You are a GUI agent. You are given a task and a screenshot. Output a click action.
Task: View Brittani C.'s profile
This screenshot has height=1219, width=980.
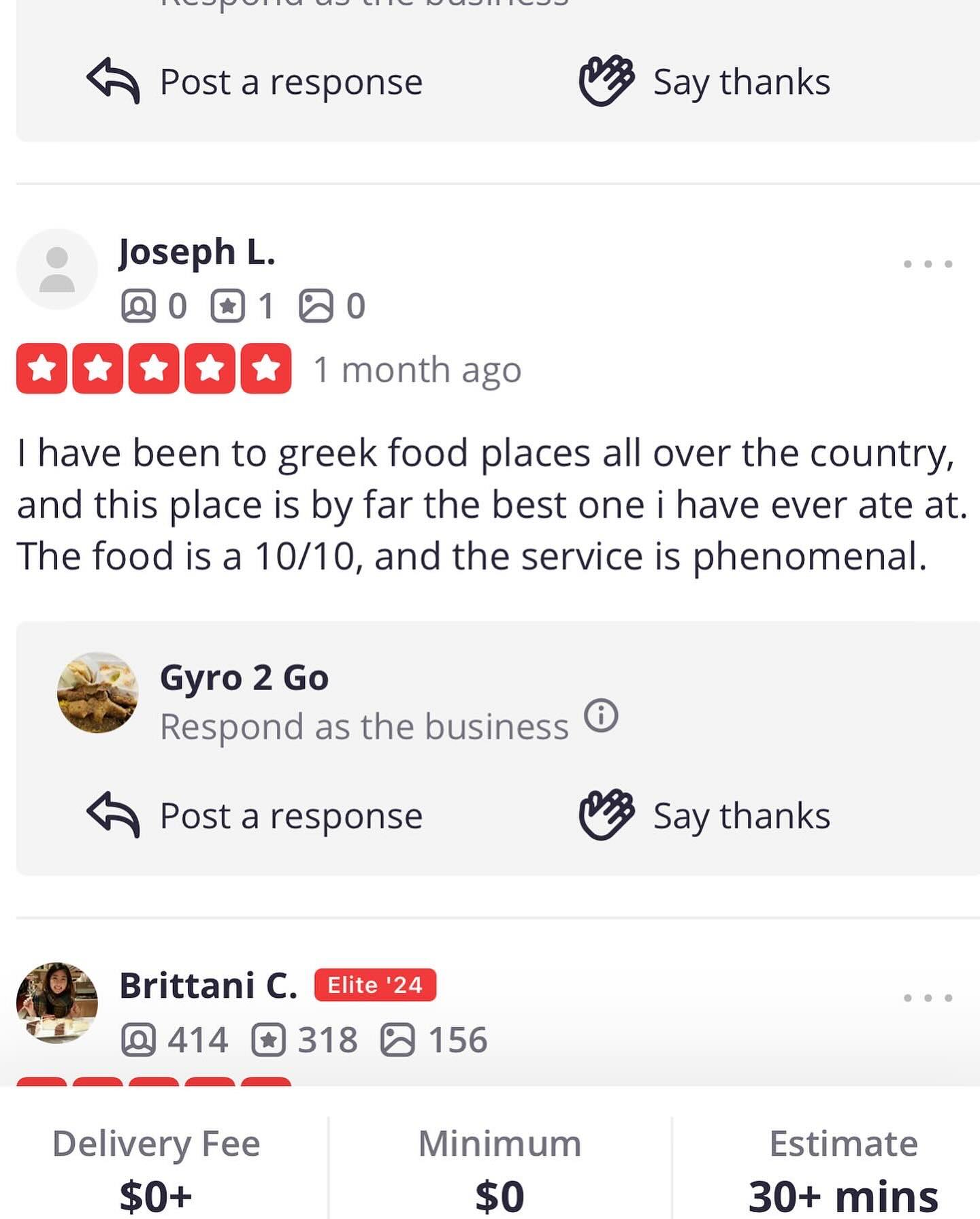(x=208, y=986)
